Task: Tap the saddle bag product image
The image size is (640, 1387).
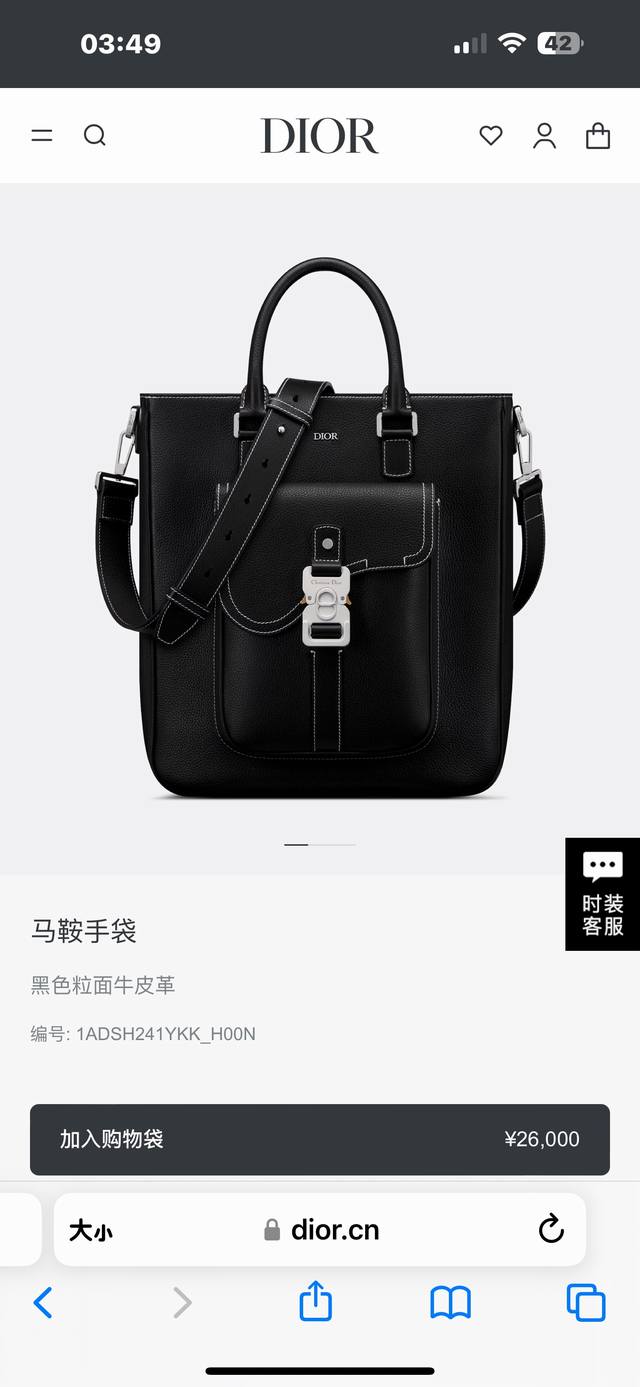Action: [320, 530]
